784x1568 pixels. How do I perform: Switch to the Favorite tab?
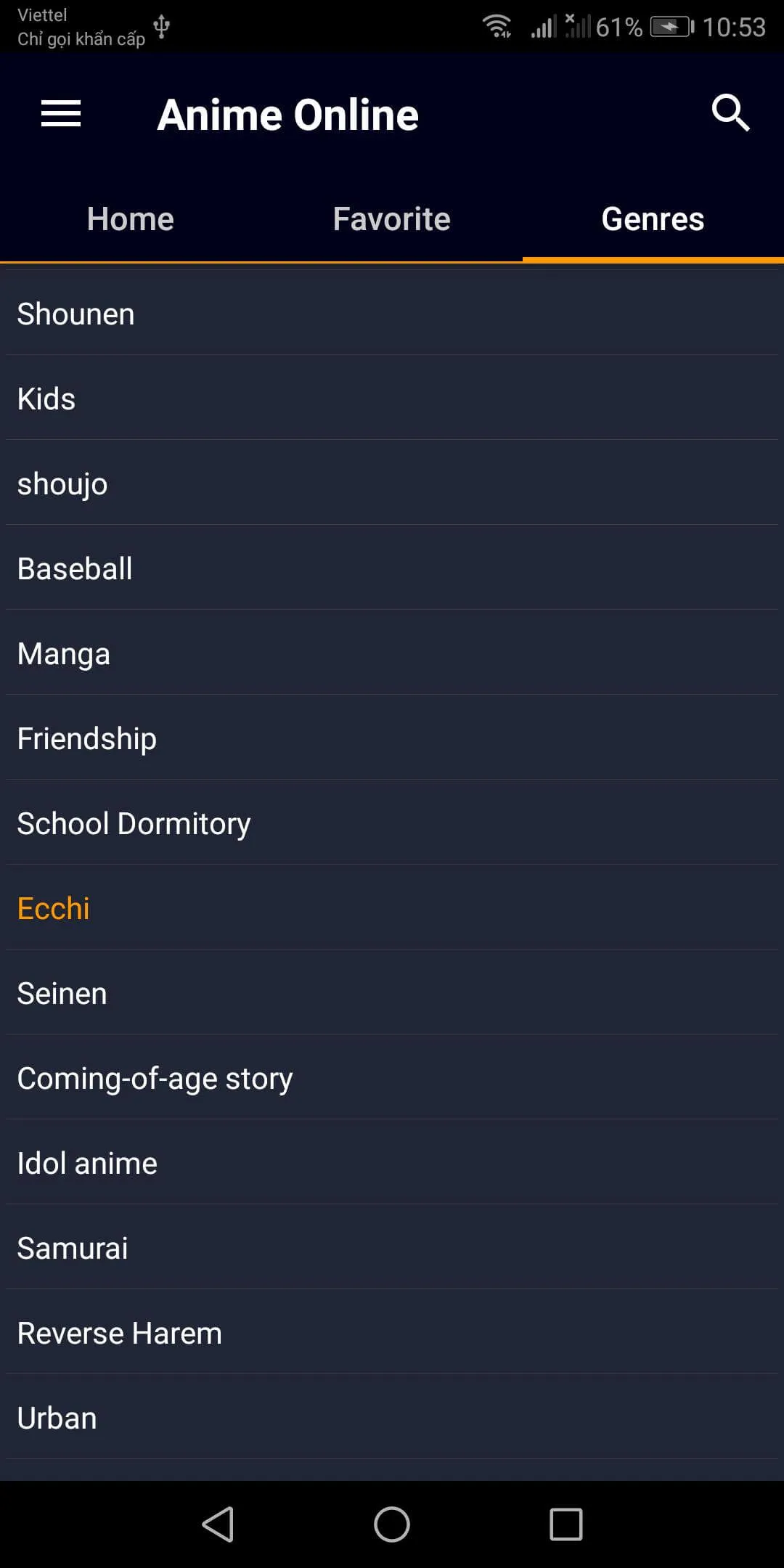[x=392, y=219]
